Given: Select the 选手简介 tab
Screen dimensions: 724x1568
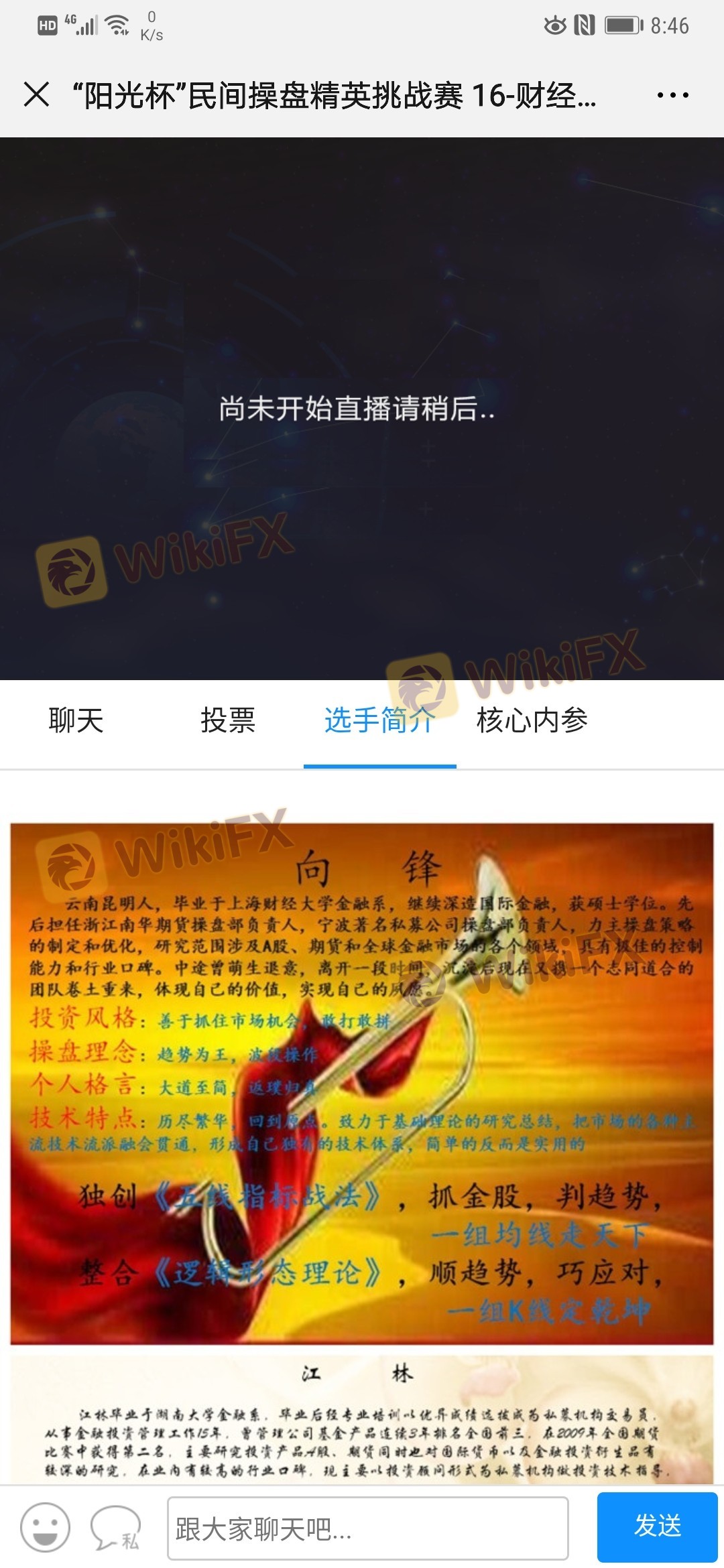Looking at the screenshot, I should click(x=379, y=721).
